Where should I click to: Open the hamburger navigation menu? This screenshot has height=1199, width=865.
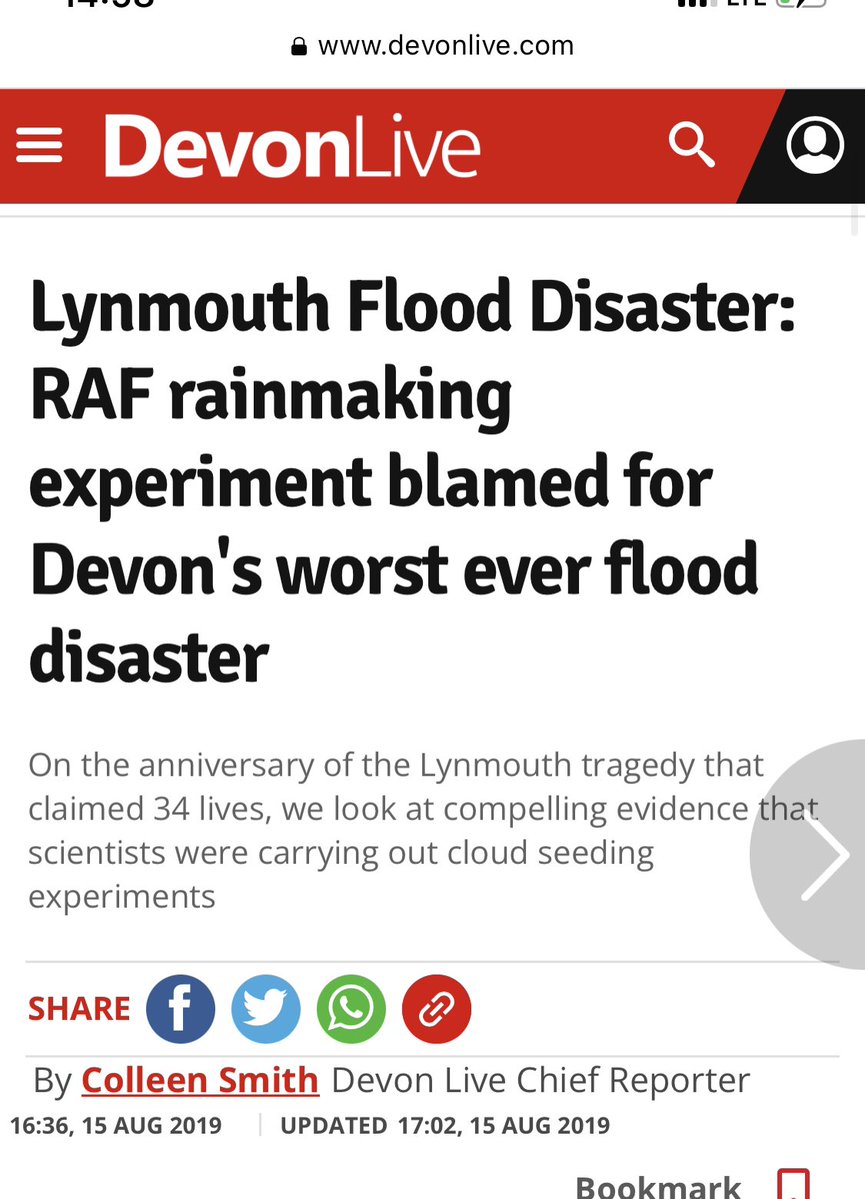click(x=40, y=146)
